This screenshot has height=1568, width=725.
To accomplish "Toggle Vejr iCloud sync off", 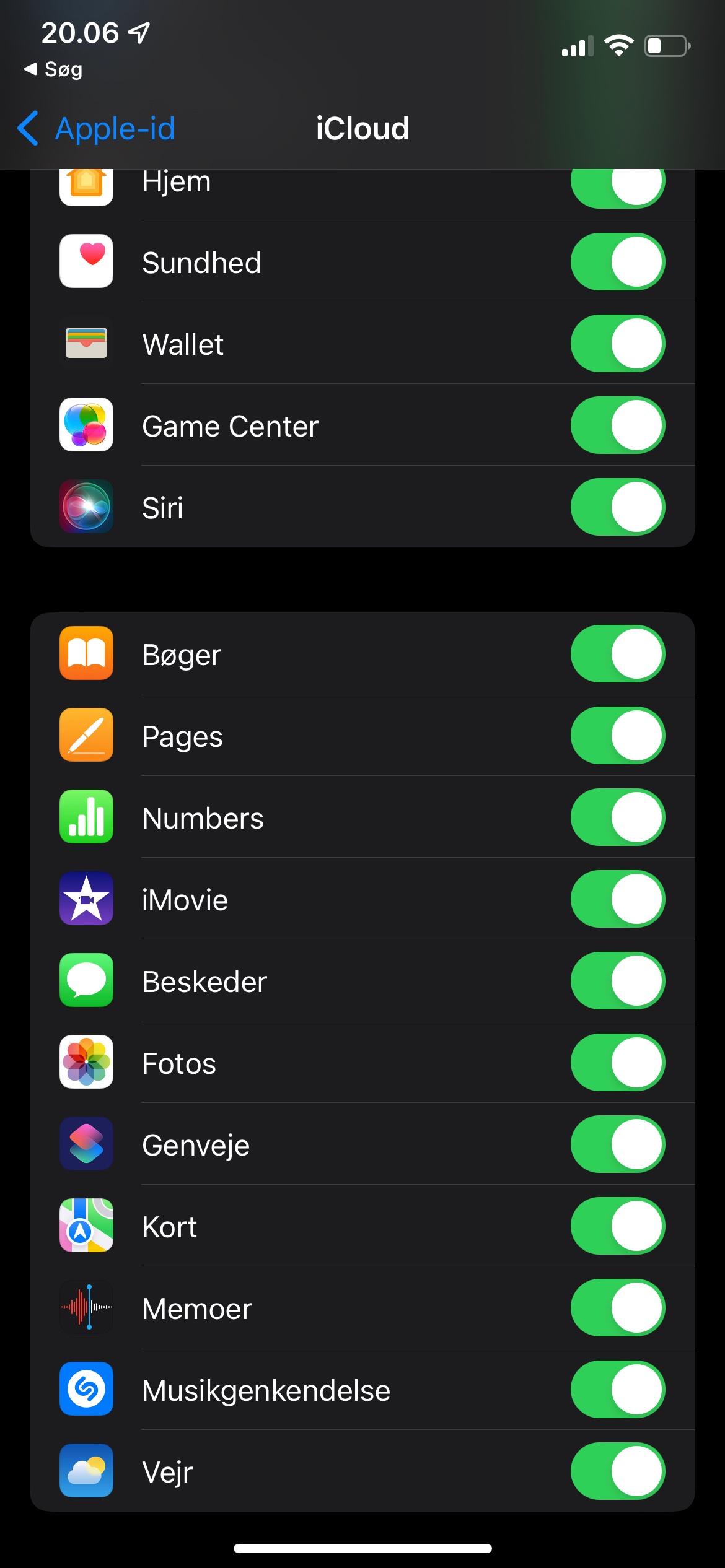I will click(617, 1471).
